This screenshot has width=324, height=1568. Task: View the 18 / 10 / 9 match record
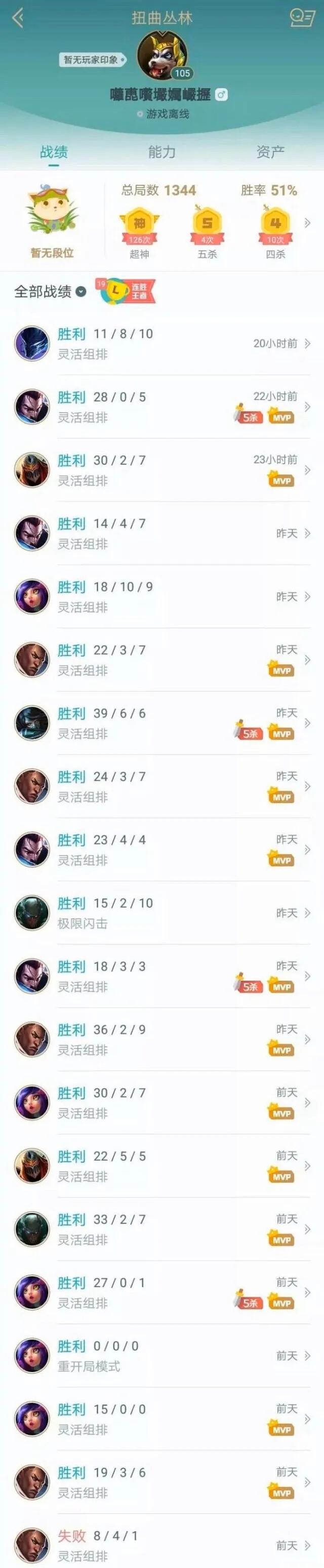pyautogui.click(x=162, y=596)
